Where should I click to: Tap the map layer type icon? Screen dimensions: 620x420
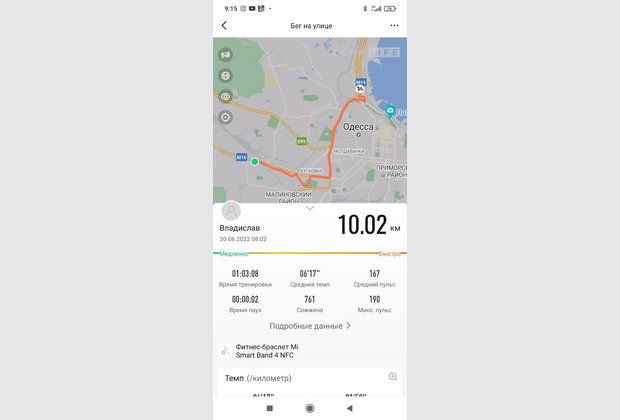pos(225,75)
